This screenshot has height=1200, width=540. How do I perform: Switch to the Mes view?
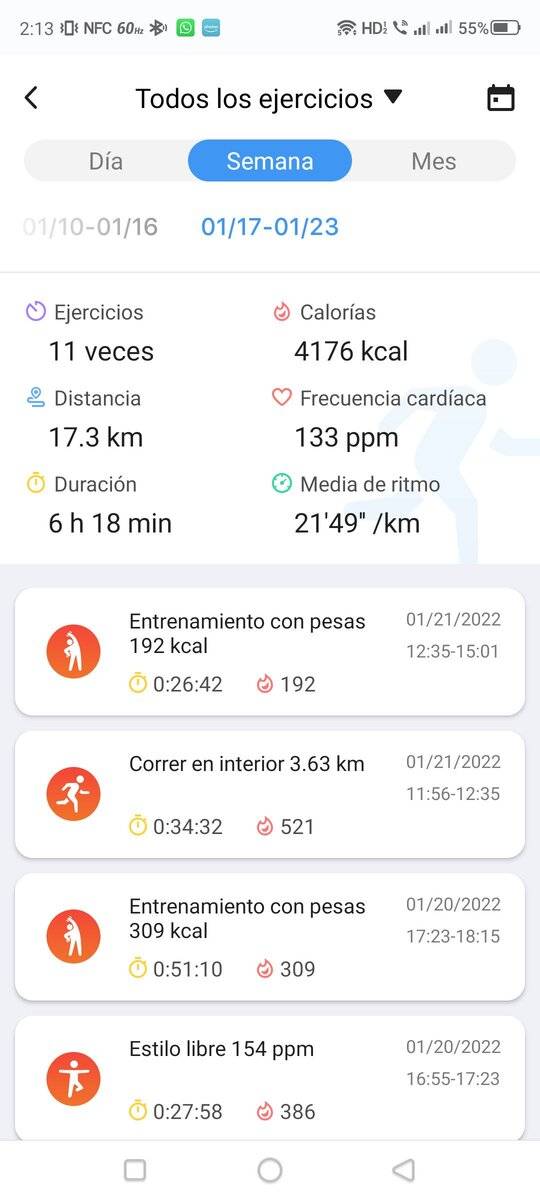(434, 161)
